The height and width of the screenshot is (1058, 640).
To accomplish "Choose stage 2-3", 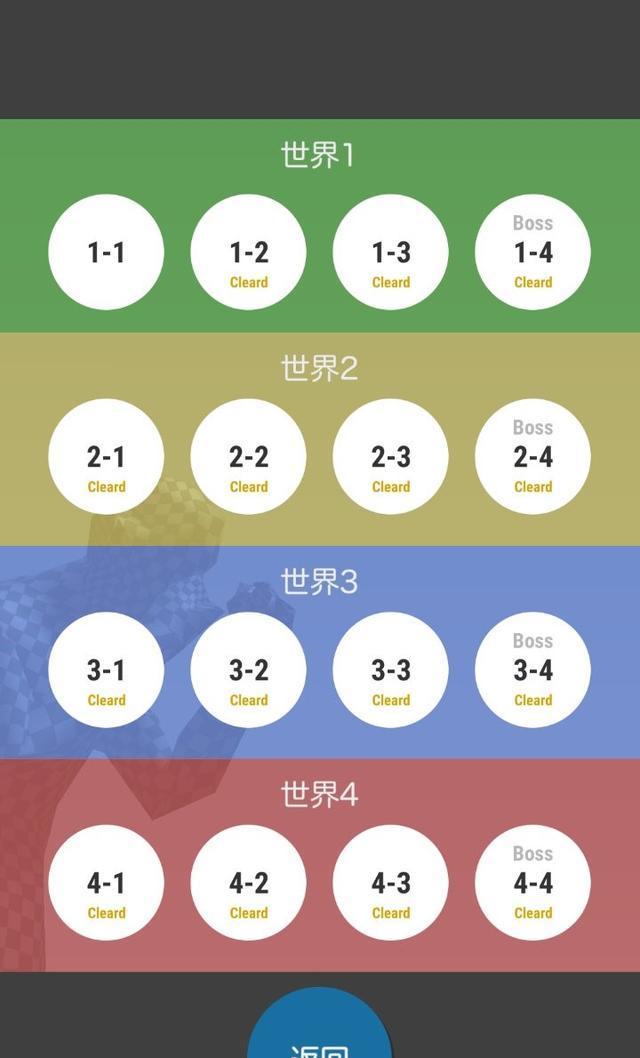I will (x=390, y=457).
